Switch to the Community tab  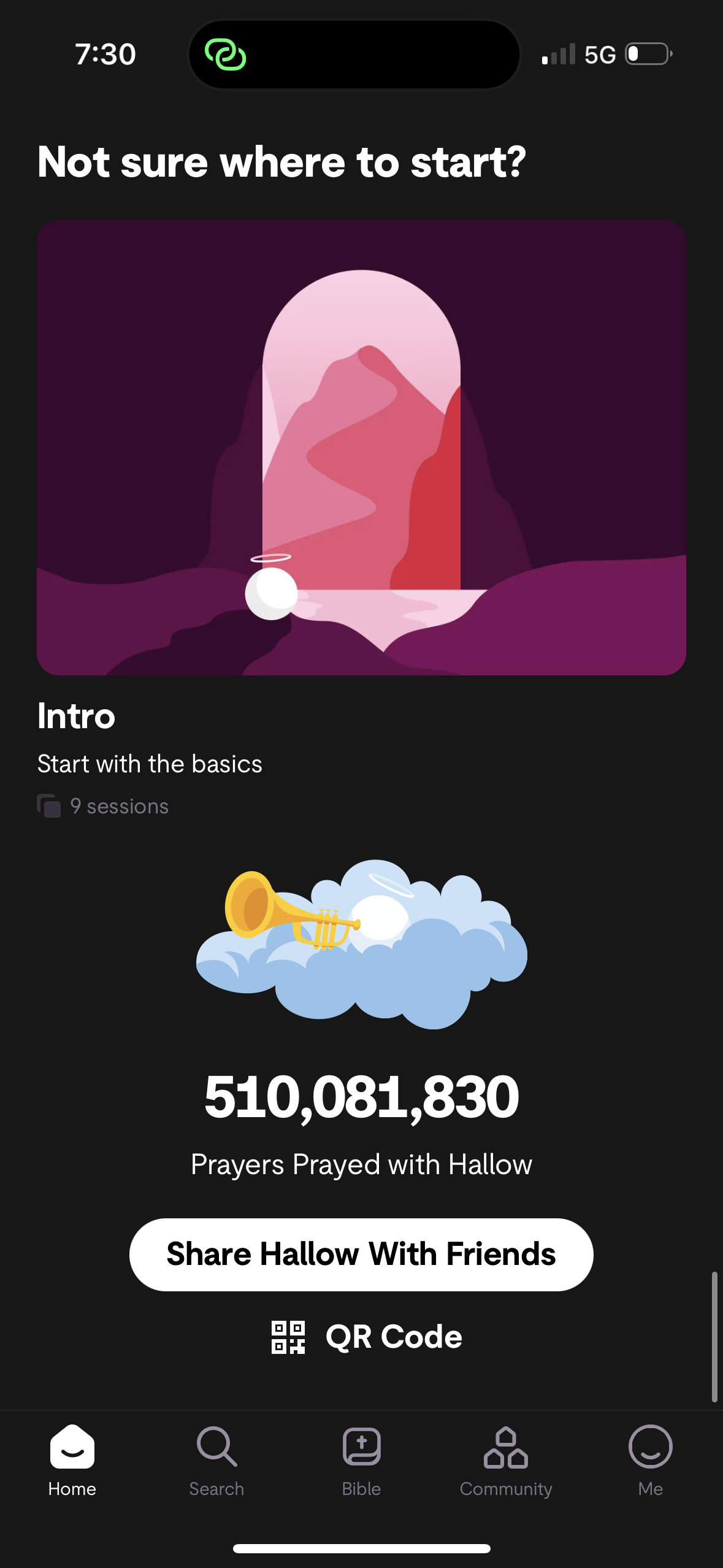(506, 1460)
